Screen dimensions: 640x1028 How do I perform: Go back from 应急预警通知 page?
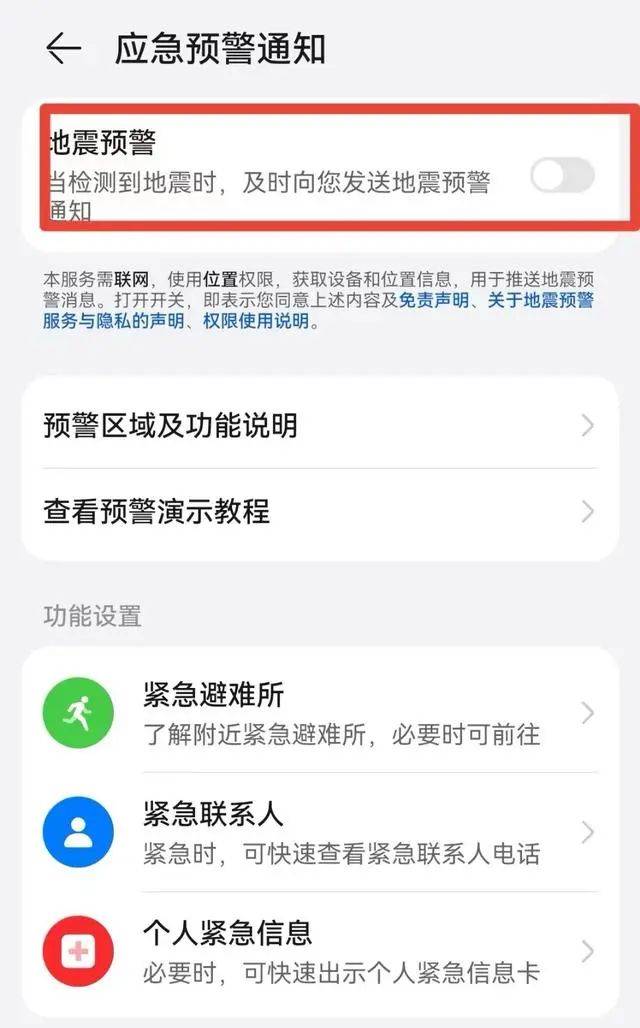click(63, 48)
